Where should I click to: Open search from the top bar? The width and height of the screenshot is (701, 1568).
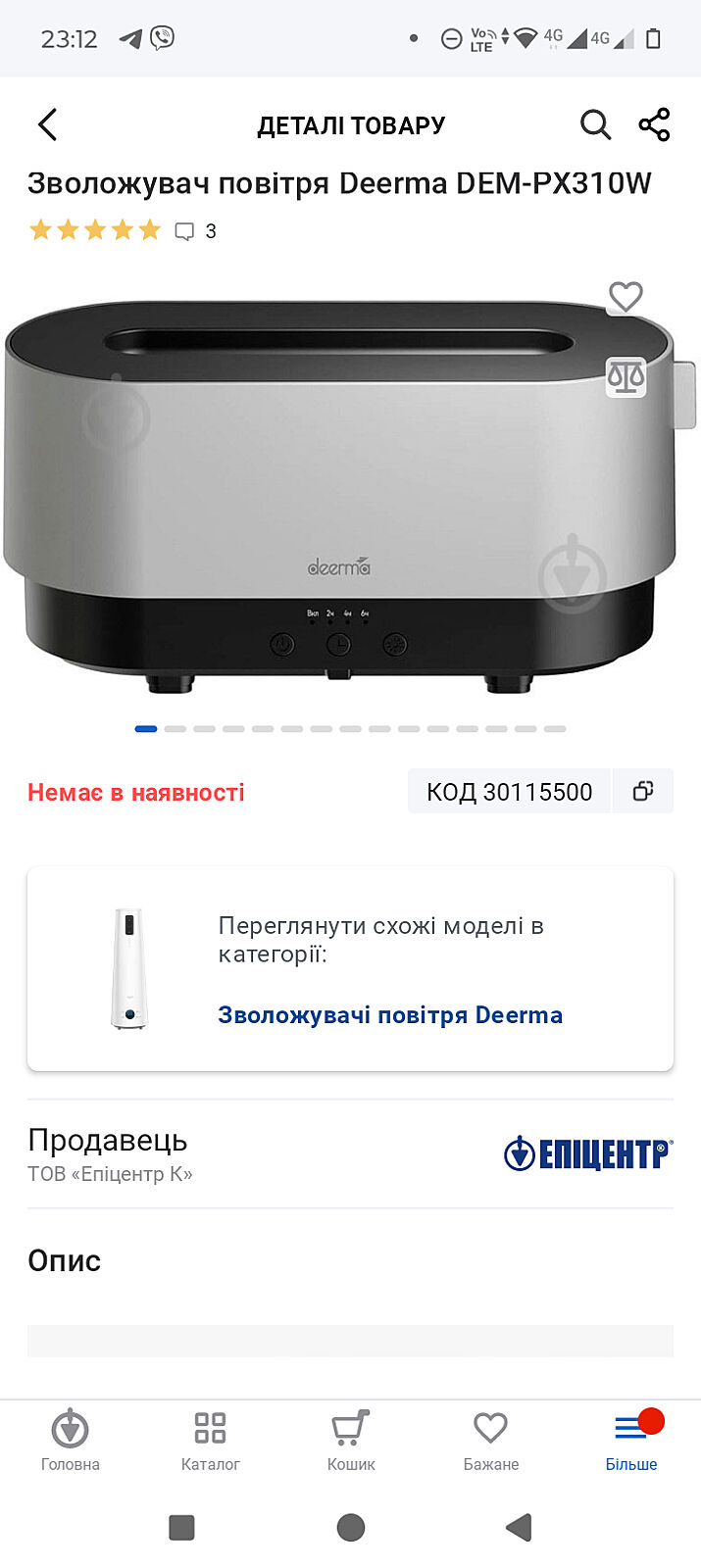coord(595,124)
